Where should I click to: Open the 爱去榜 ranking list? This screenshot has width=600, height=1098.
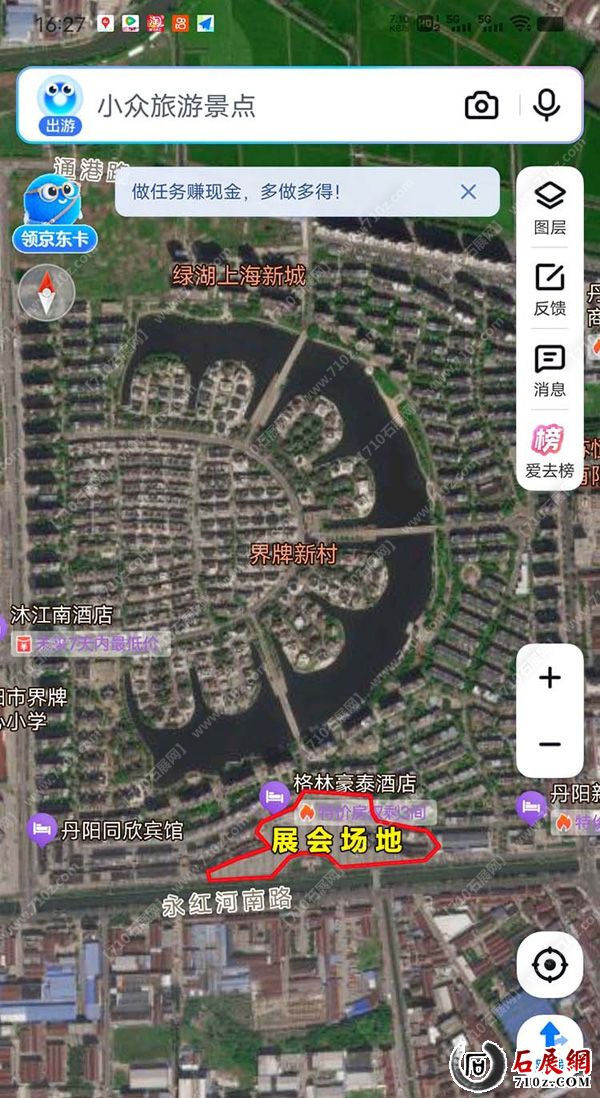[x=549, y=452]
